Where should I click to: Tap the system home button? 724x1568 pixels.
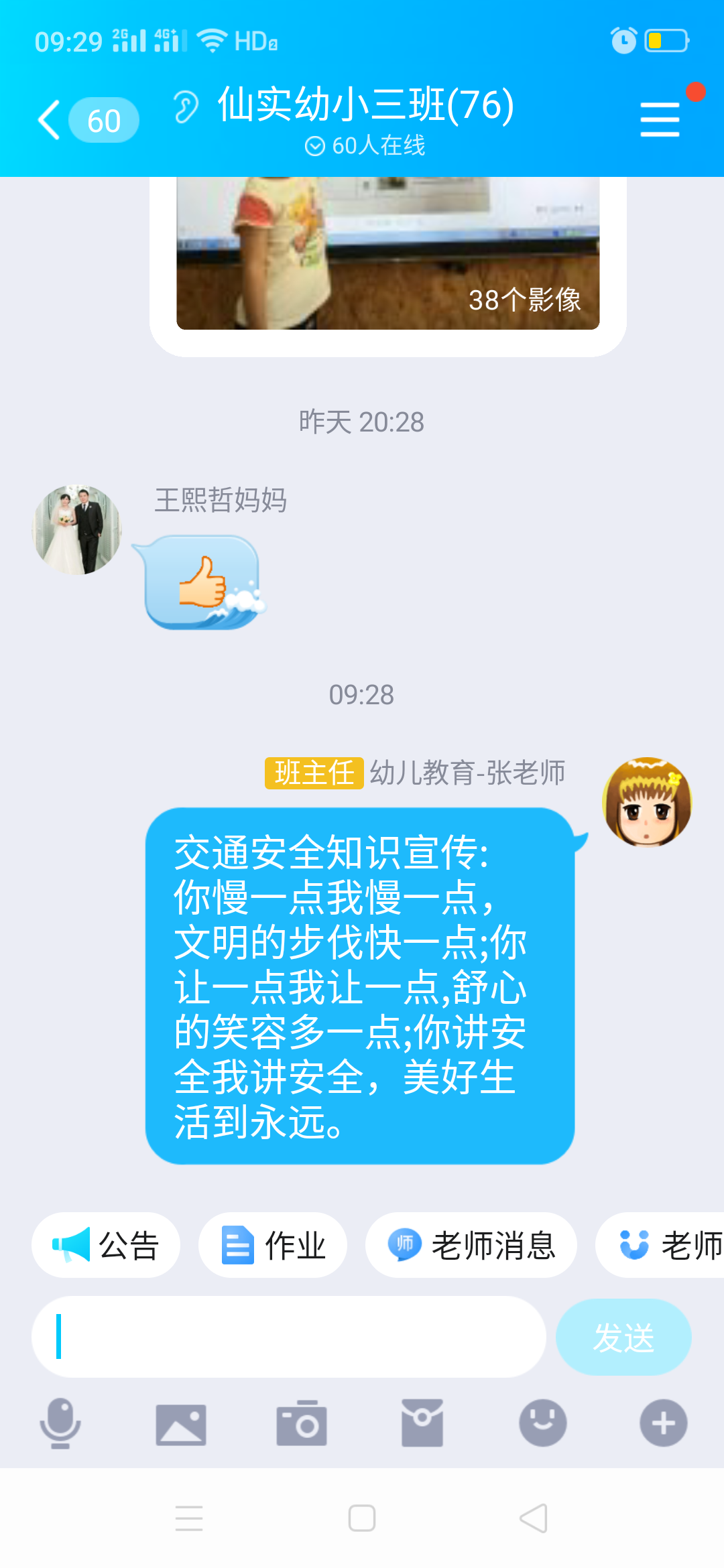(x=362, y=1518)
